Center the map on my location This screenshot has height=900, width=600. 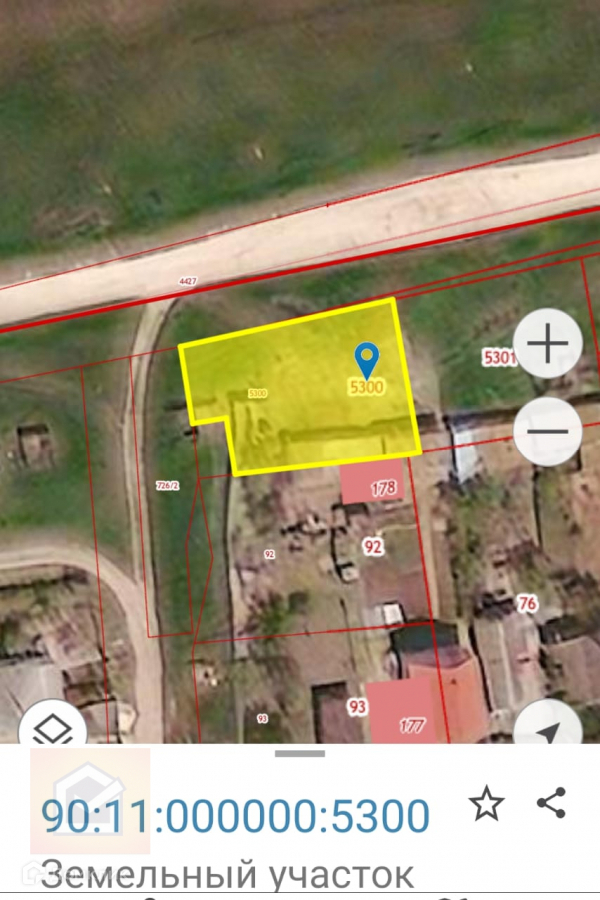click(548, 730)
